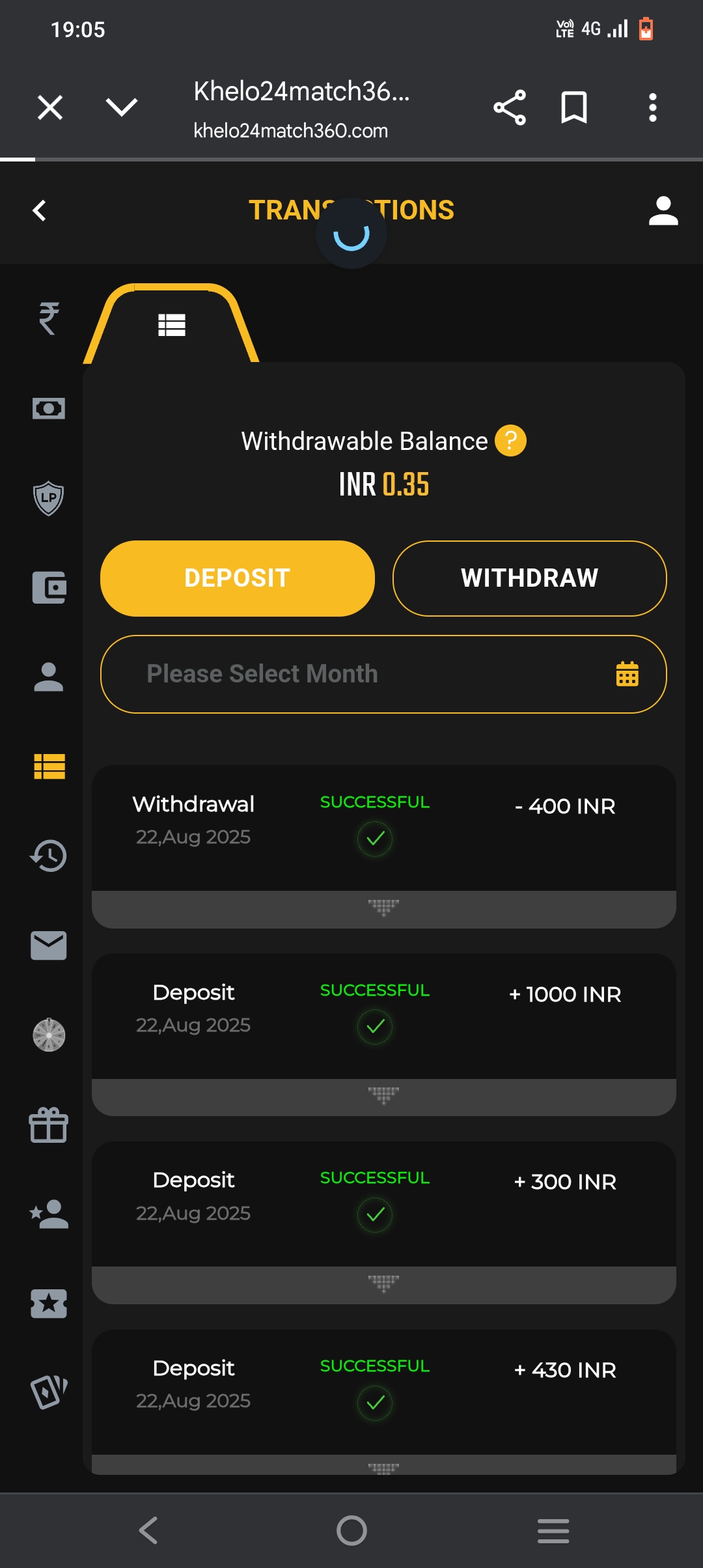Show Withdrawable Balance help info

(x=510, y=441)
